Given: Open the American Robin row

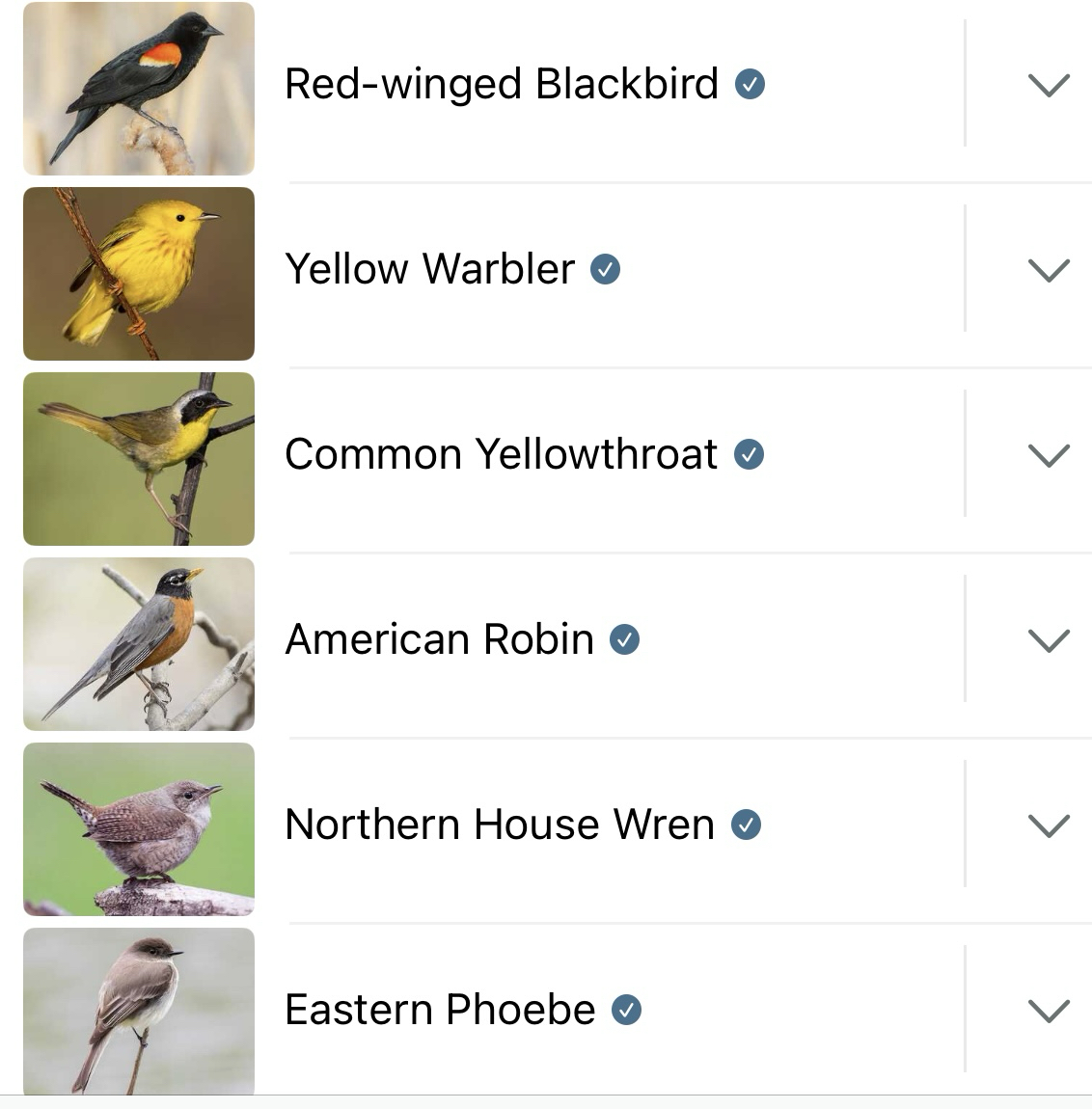Looking at the screenshot, I should (439, 640).
